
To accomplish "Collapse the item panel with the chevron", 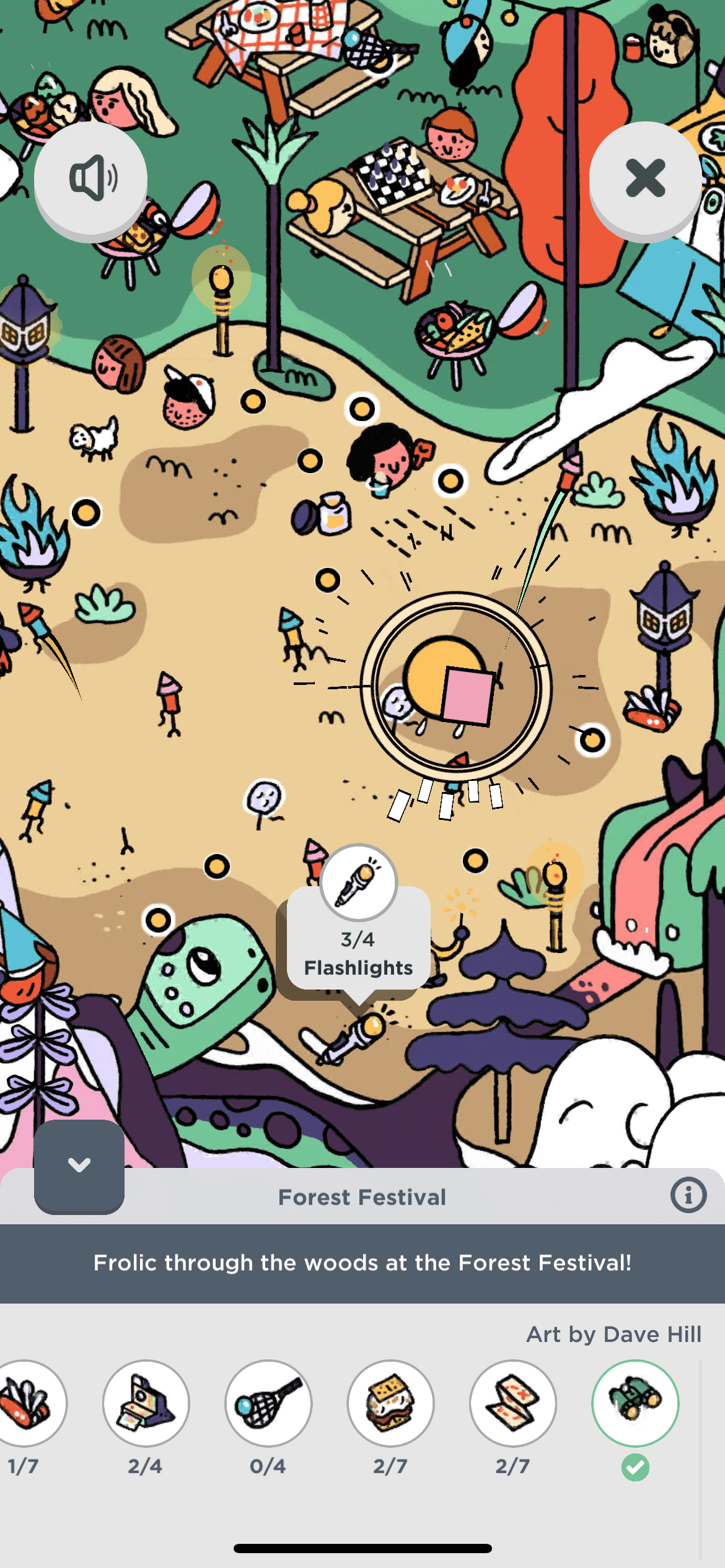I will [79, 1165].
